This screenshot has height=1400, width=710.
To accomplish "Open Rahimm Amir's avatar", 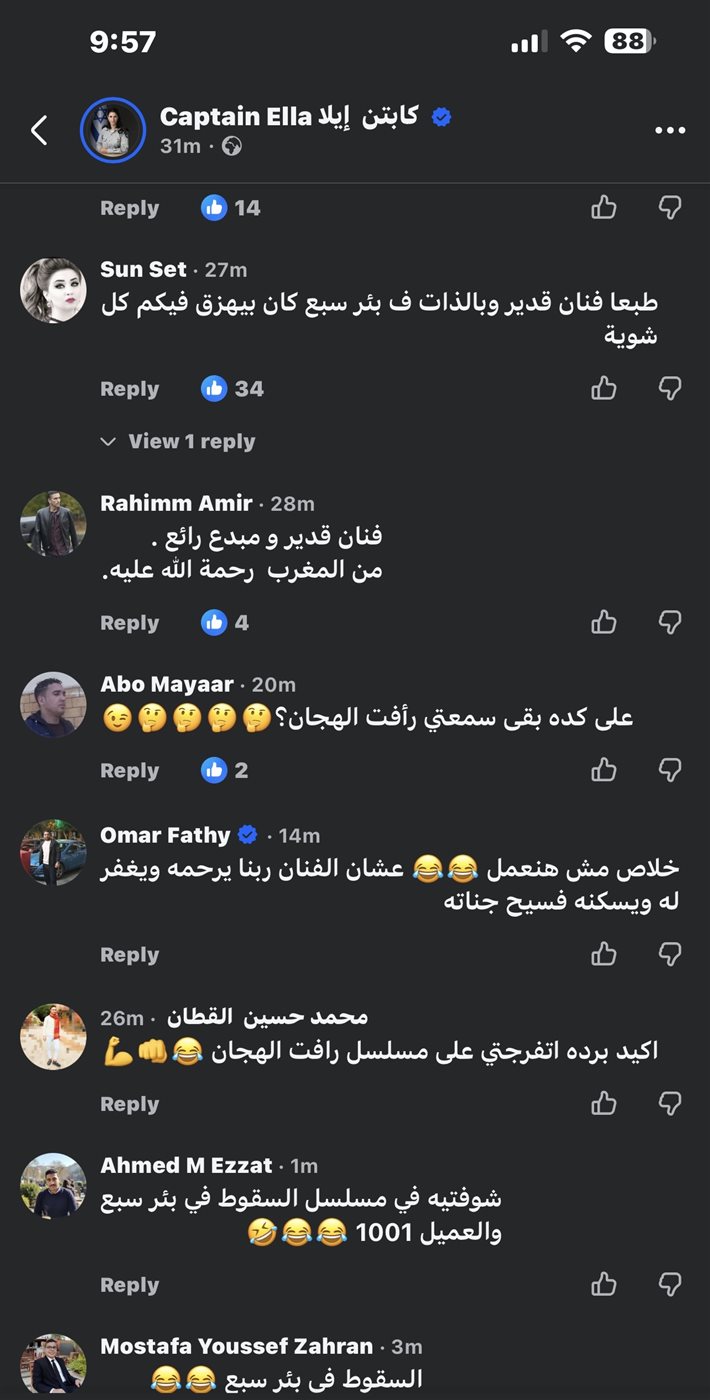I will tap(53, 523).
